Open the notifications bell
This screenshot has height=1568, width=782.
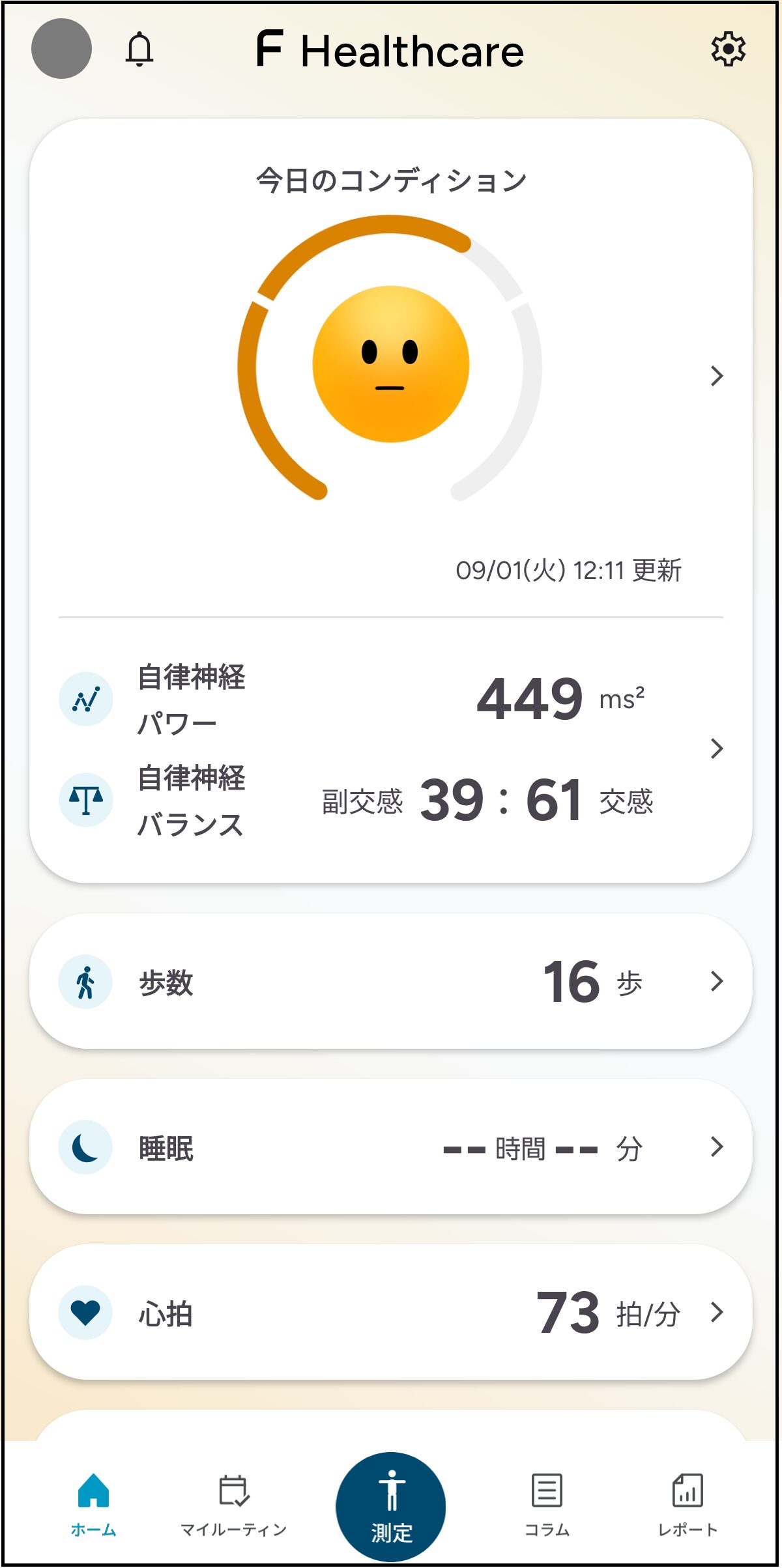point(139,50)
